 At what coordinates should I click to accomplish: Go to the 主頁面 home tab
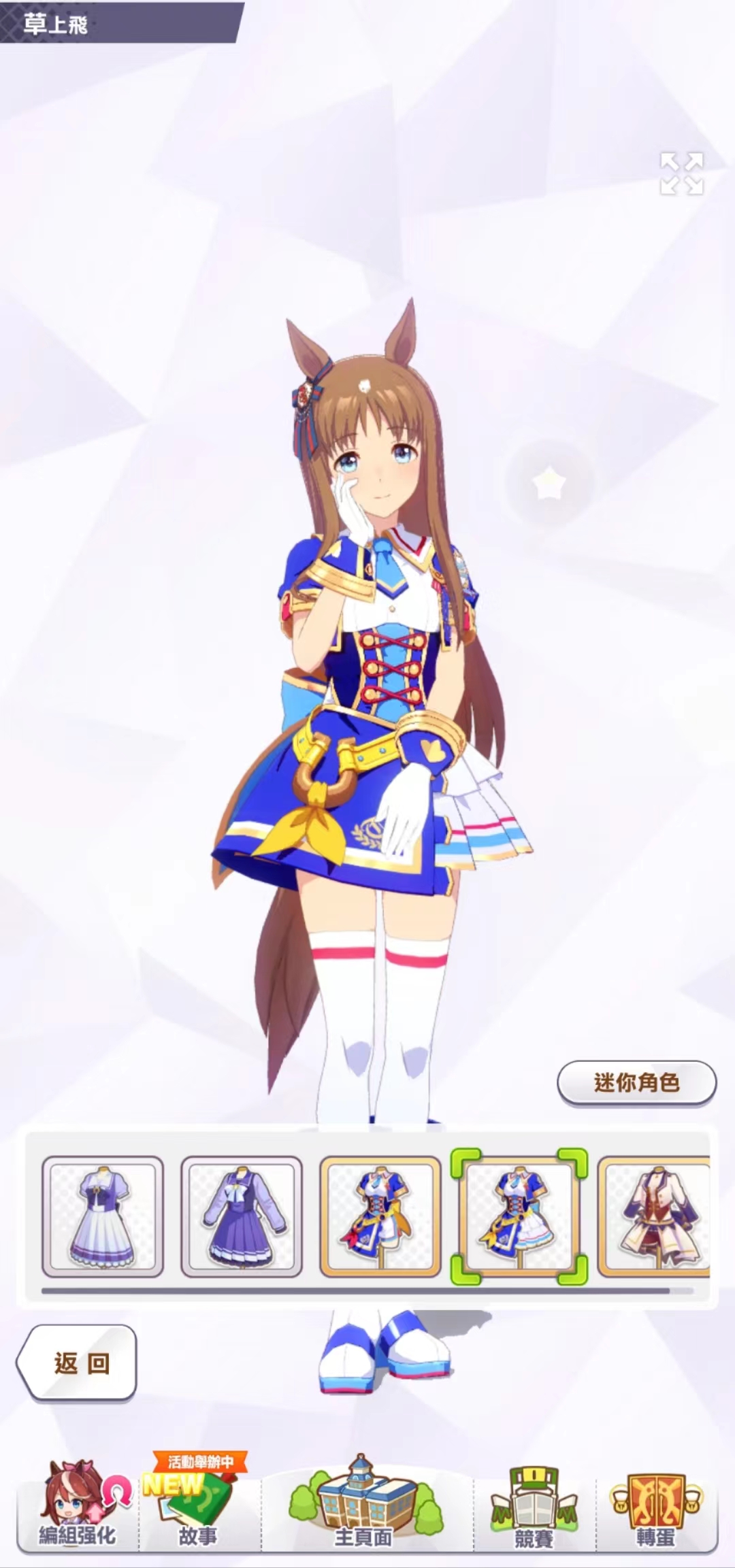tap(363, 1504)
